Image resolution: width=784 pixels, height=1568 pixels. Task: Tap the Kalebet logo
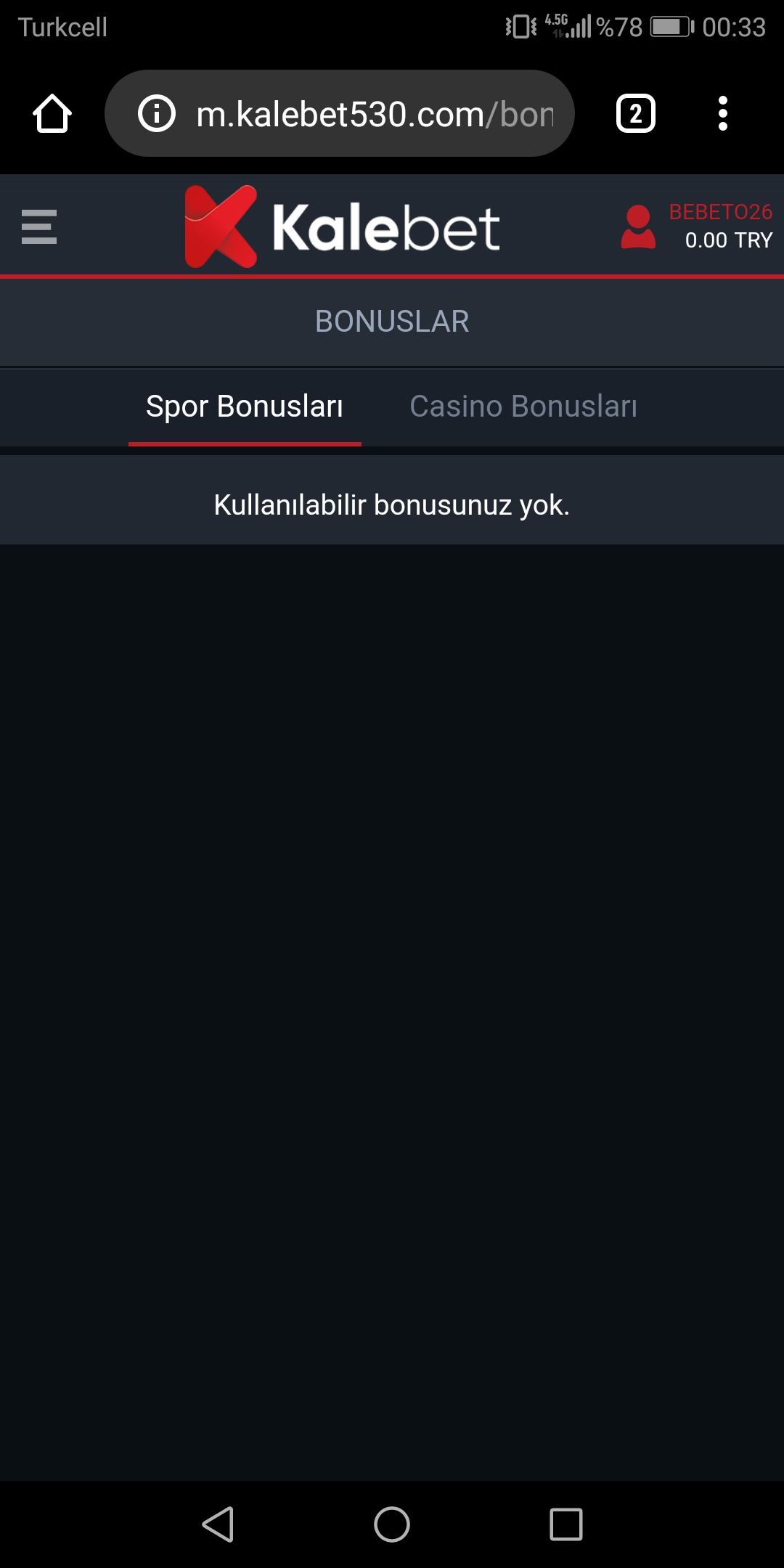pos(342,226)
